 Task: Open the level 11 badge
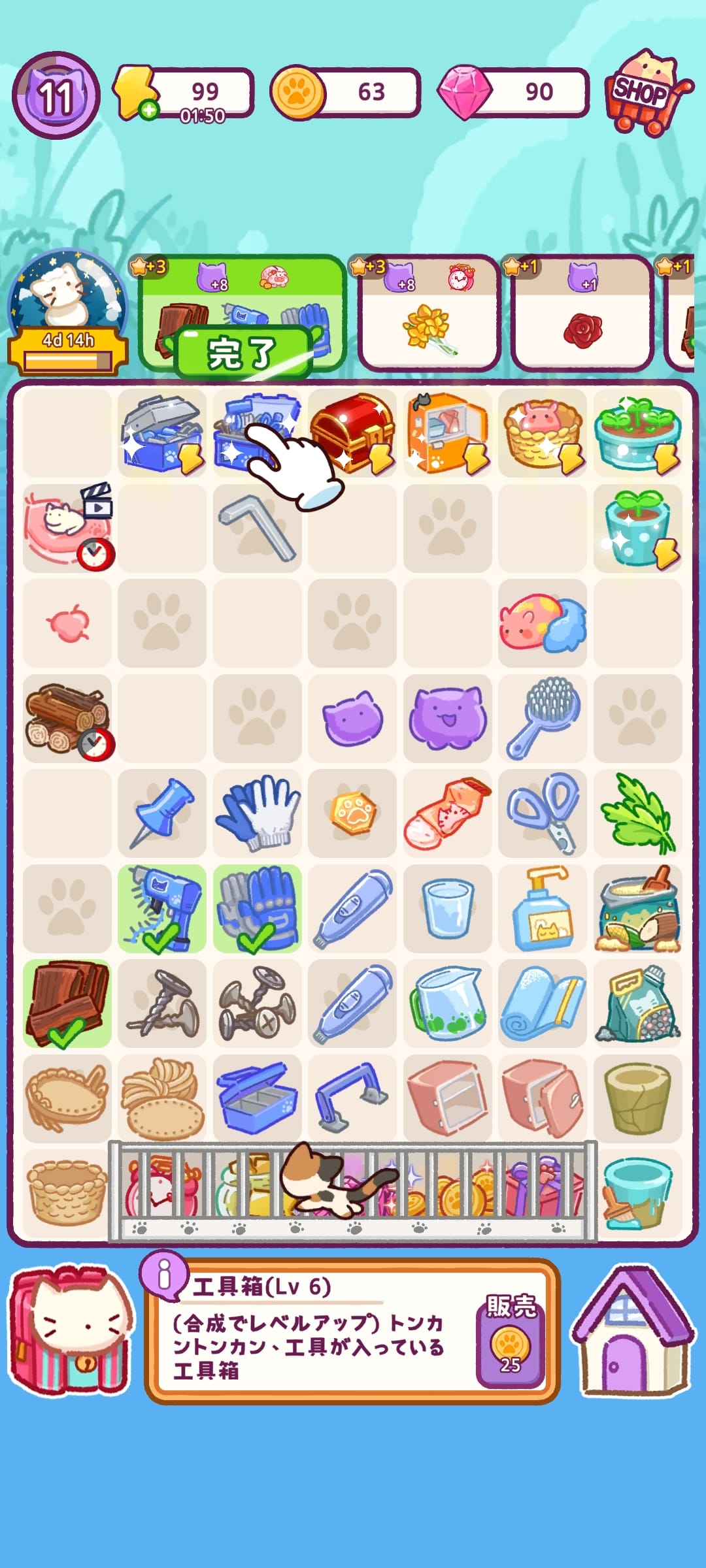coord(56,95)
